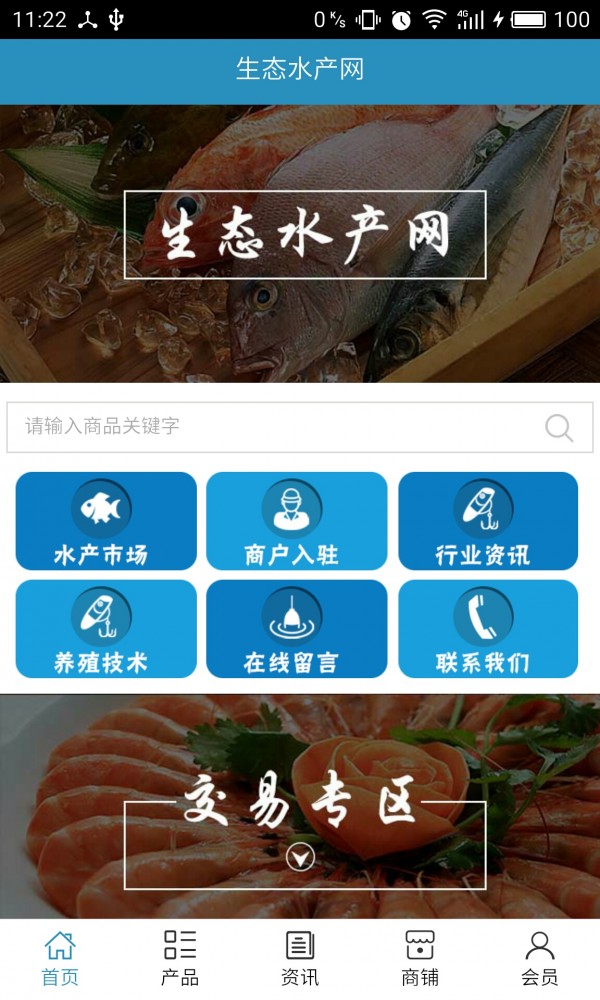The width and height of the screenshot is (600, 1000).
Task: Switch to the 会员 member tab
Action: pyautogui.click(x=540, y=958)
